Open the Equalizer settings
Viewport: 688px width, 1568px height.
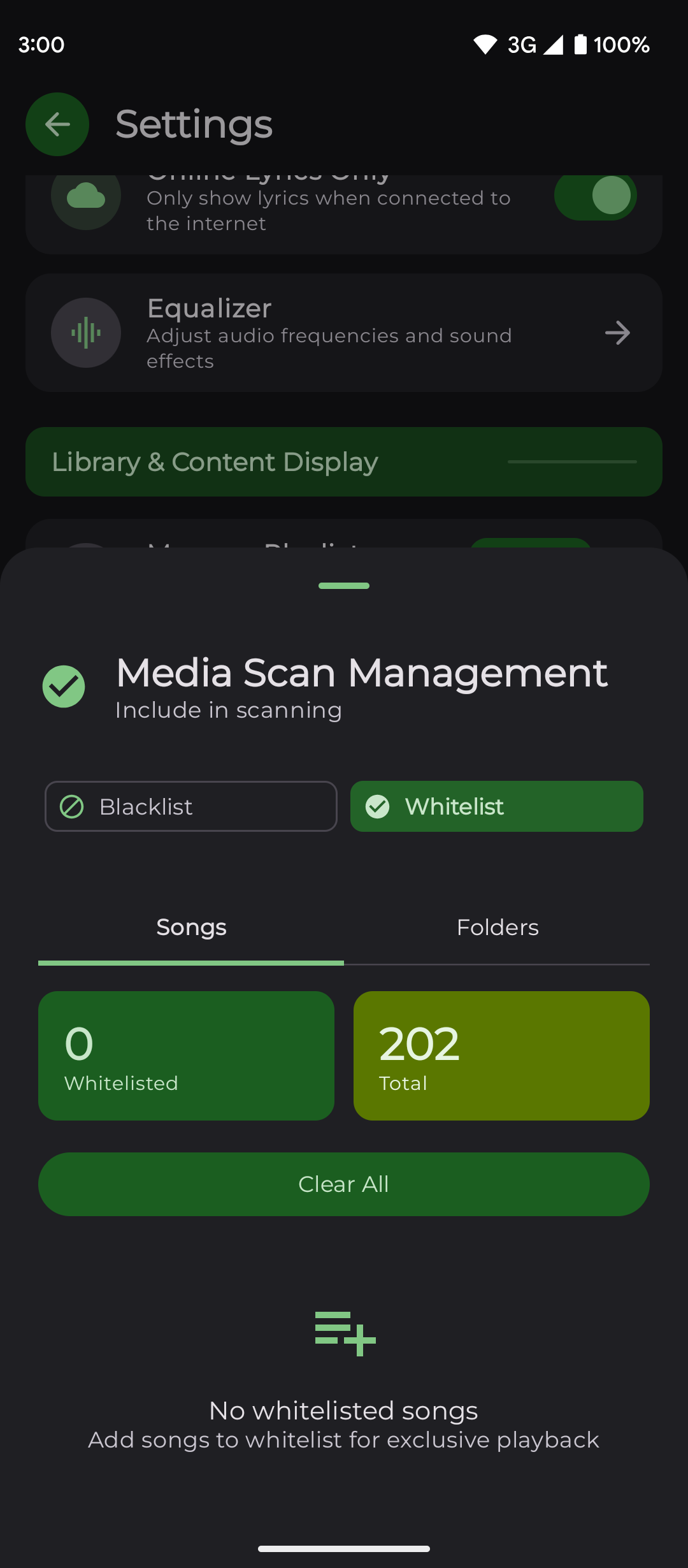[344, 333]
